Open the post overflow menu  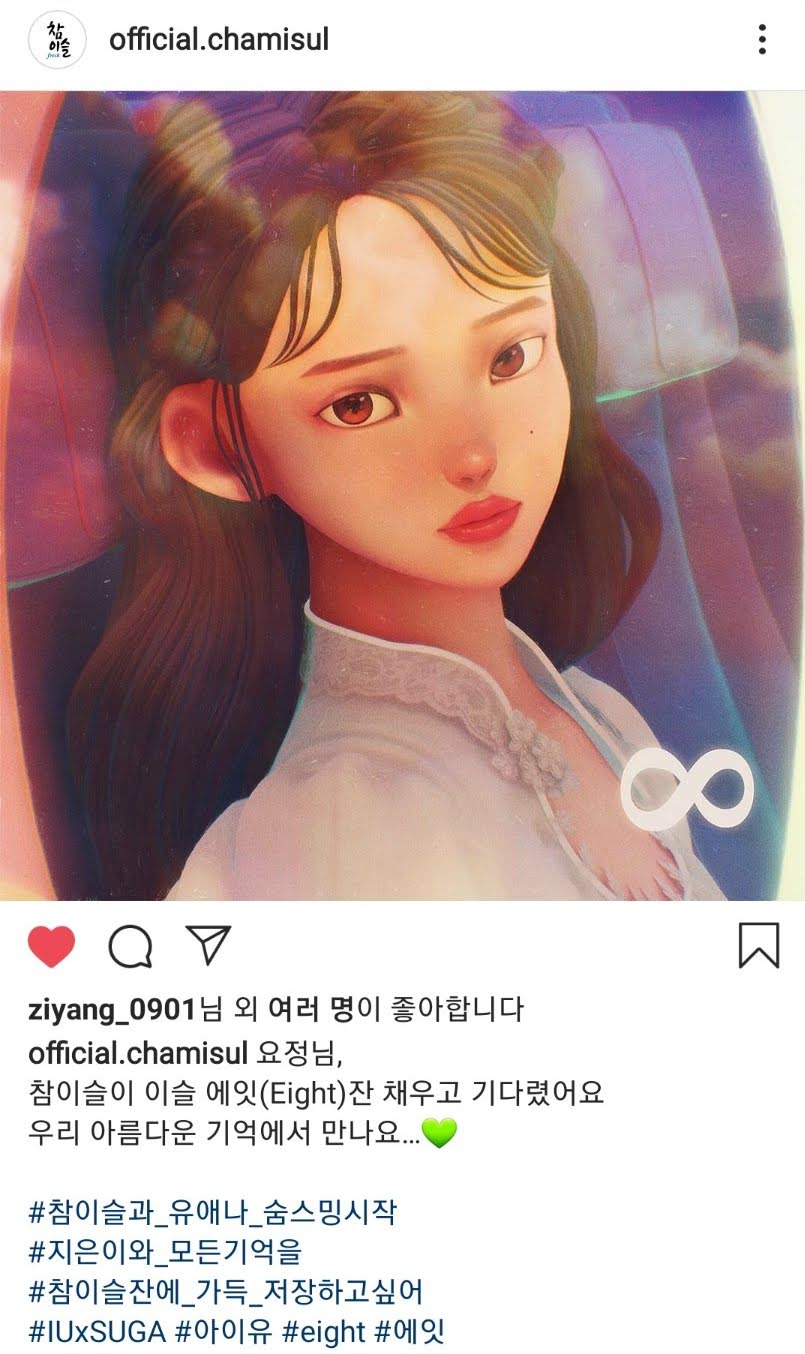pyautogui.click(x=762, y=40)
